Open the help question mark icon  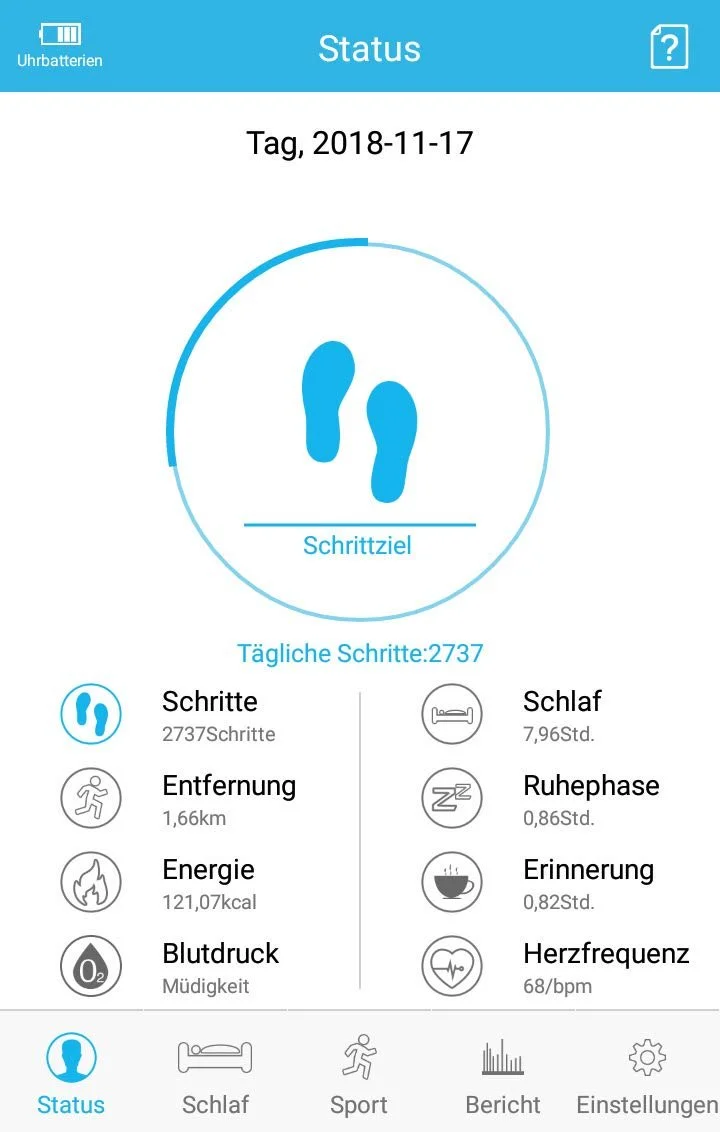coord(669,47)
